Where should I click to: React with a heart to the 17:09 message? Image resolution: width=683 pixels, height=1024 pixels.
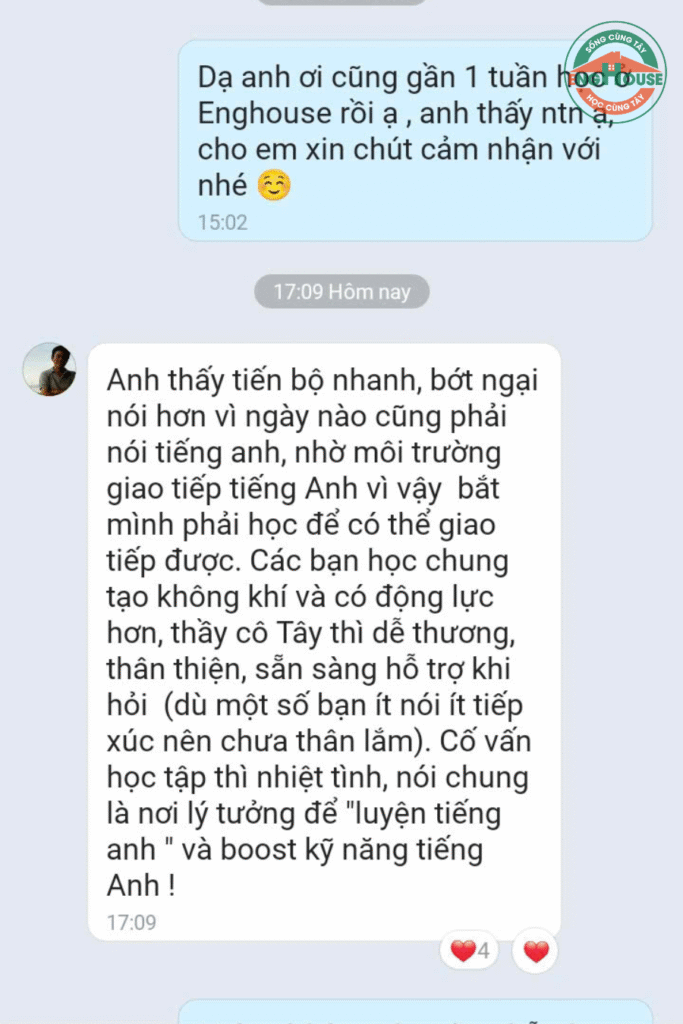pos(536,951)
